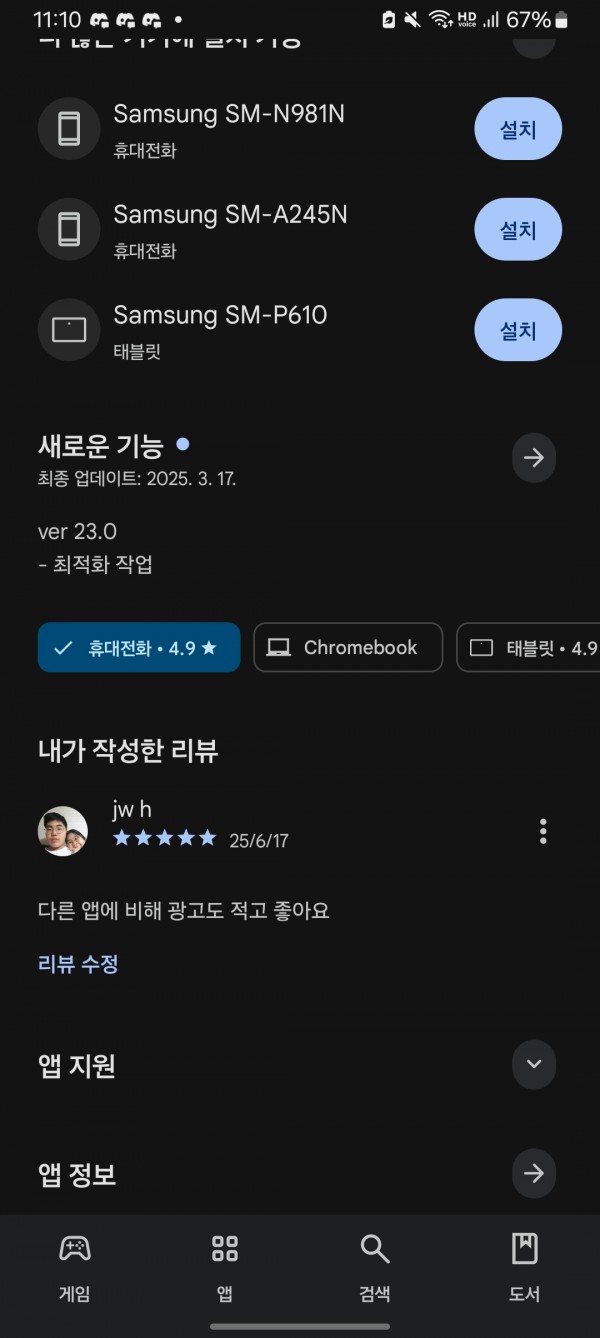Switch to the 도서 tab
The height and width of the screenshot is (1338, 600).
(525, 1267)
